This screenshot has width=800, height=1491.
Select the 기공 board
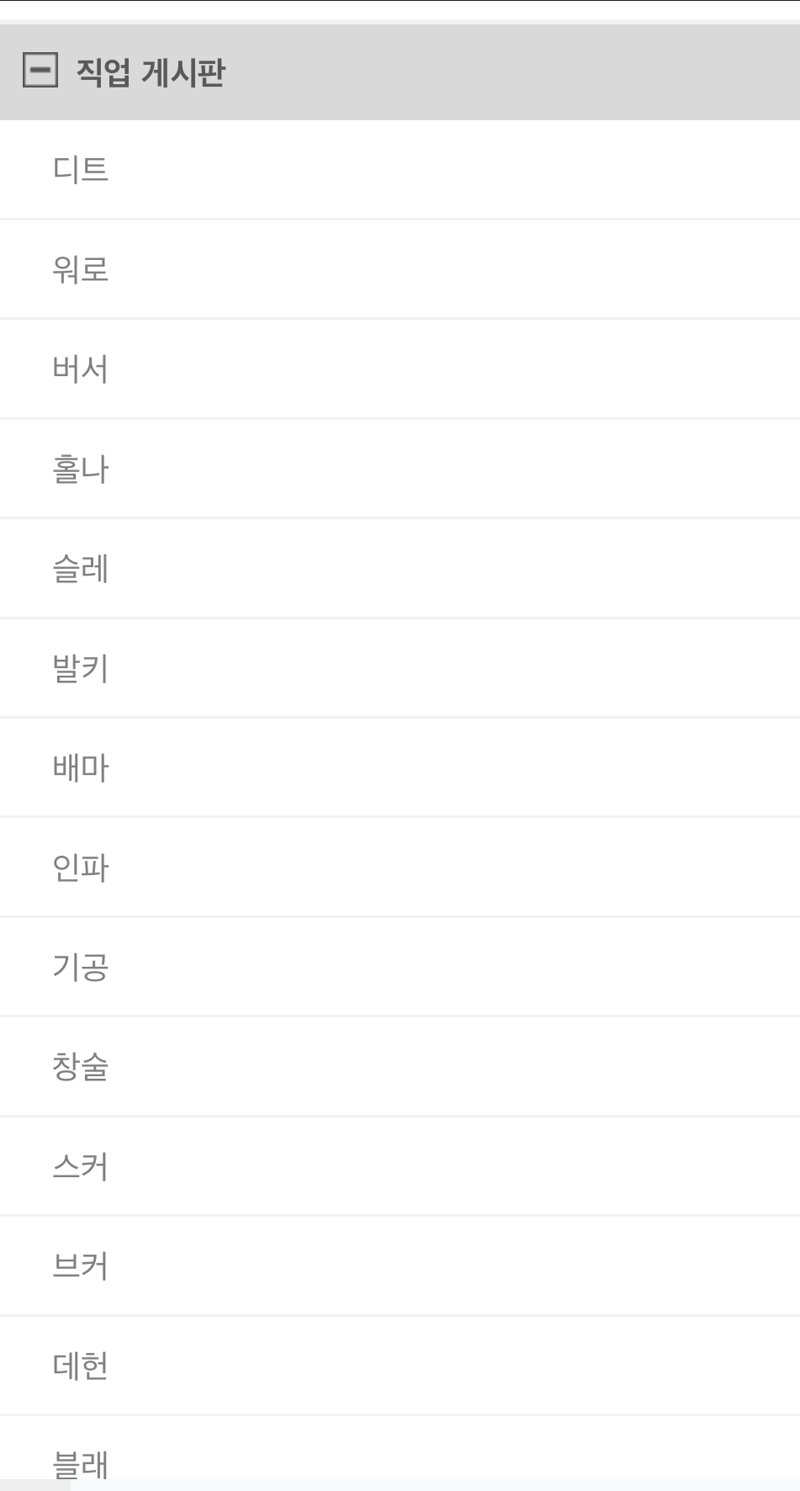point(400,967)
